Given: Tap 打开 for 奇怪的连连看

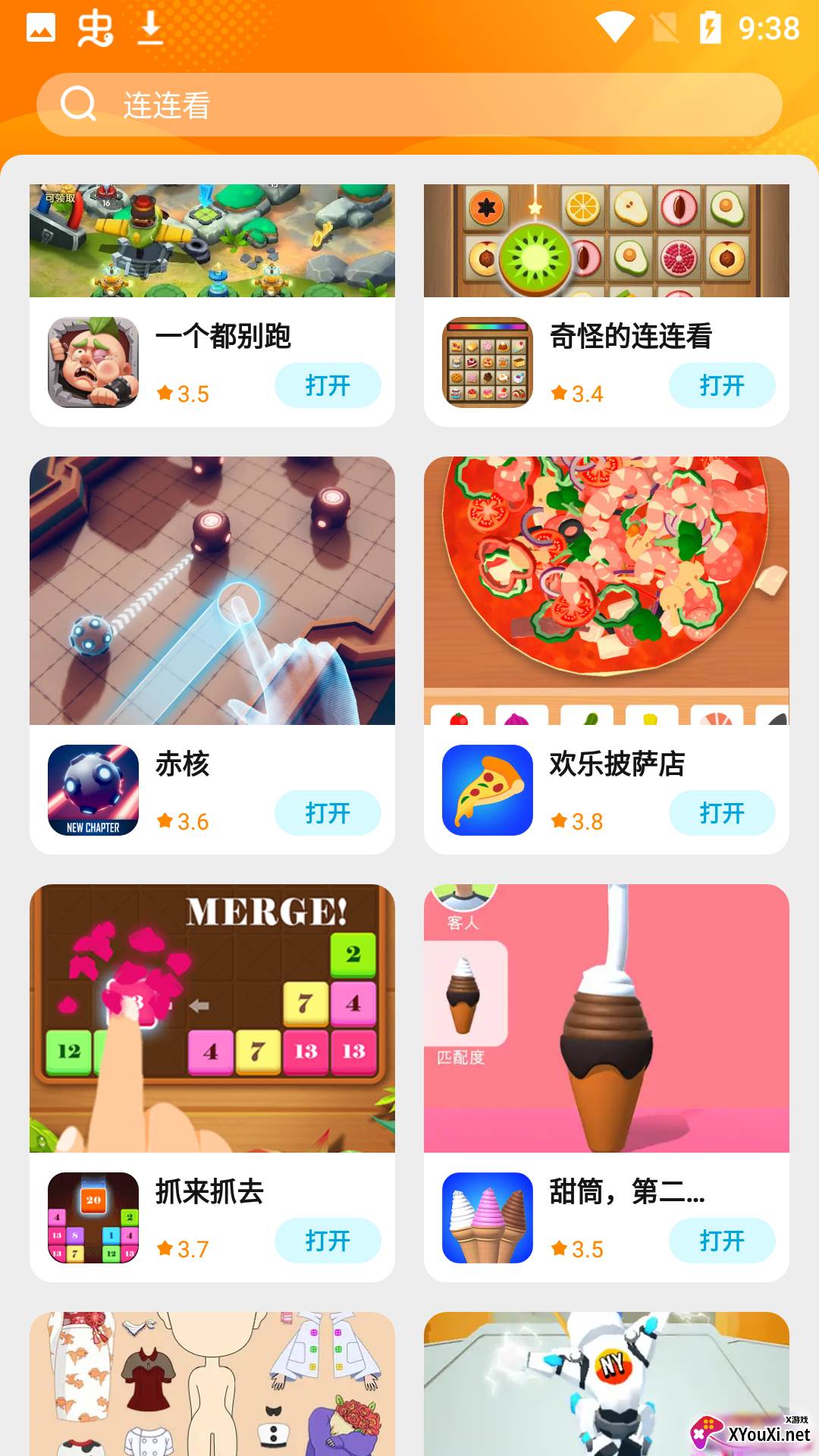Looking at the screenshot, I should click(721, 385).
